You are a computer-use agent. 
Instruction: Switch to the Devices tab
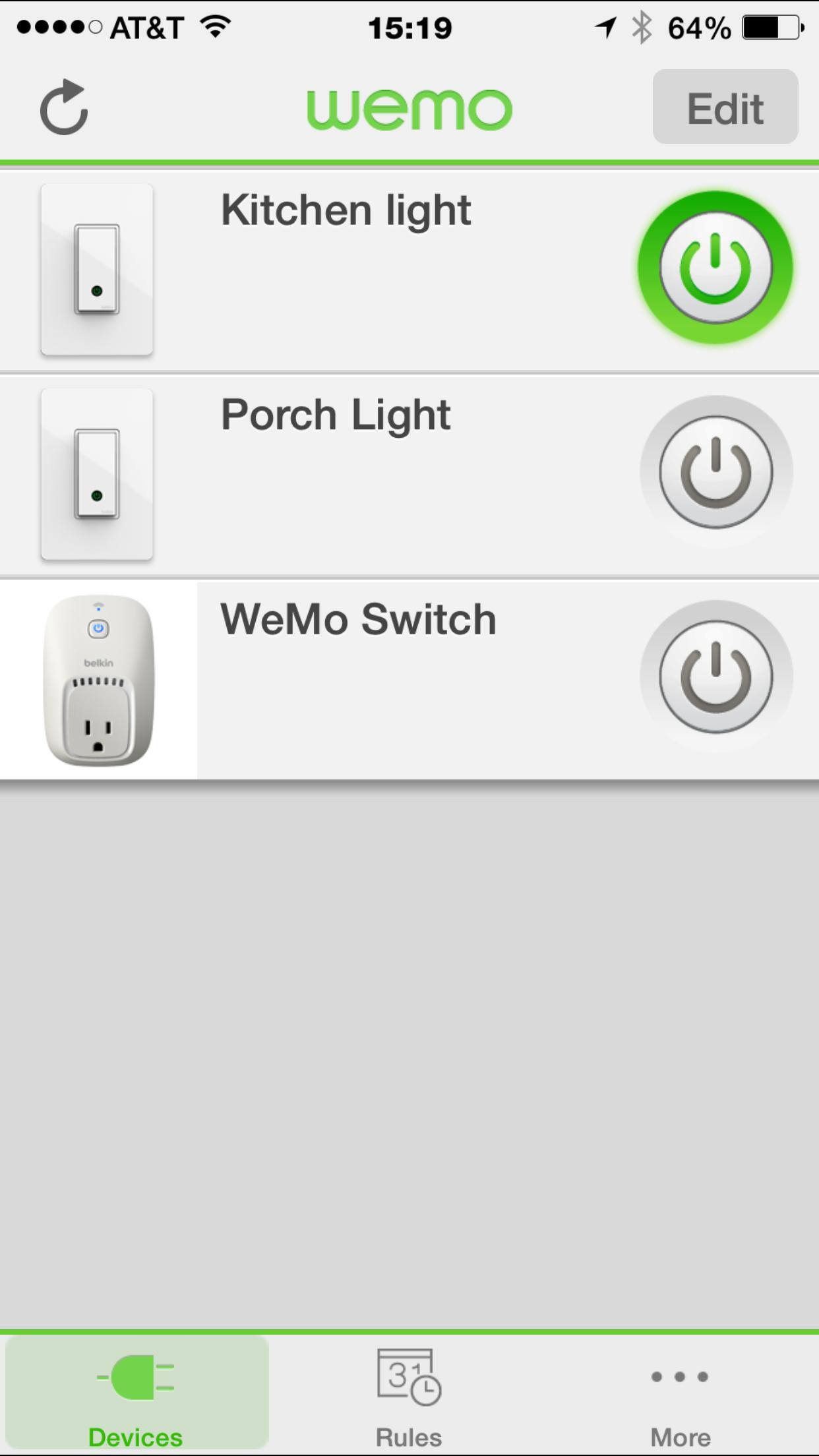pos(136,1393)
